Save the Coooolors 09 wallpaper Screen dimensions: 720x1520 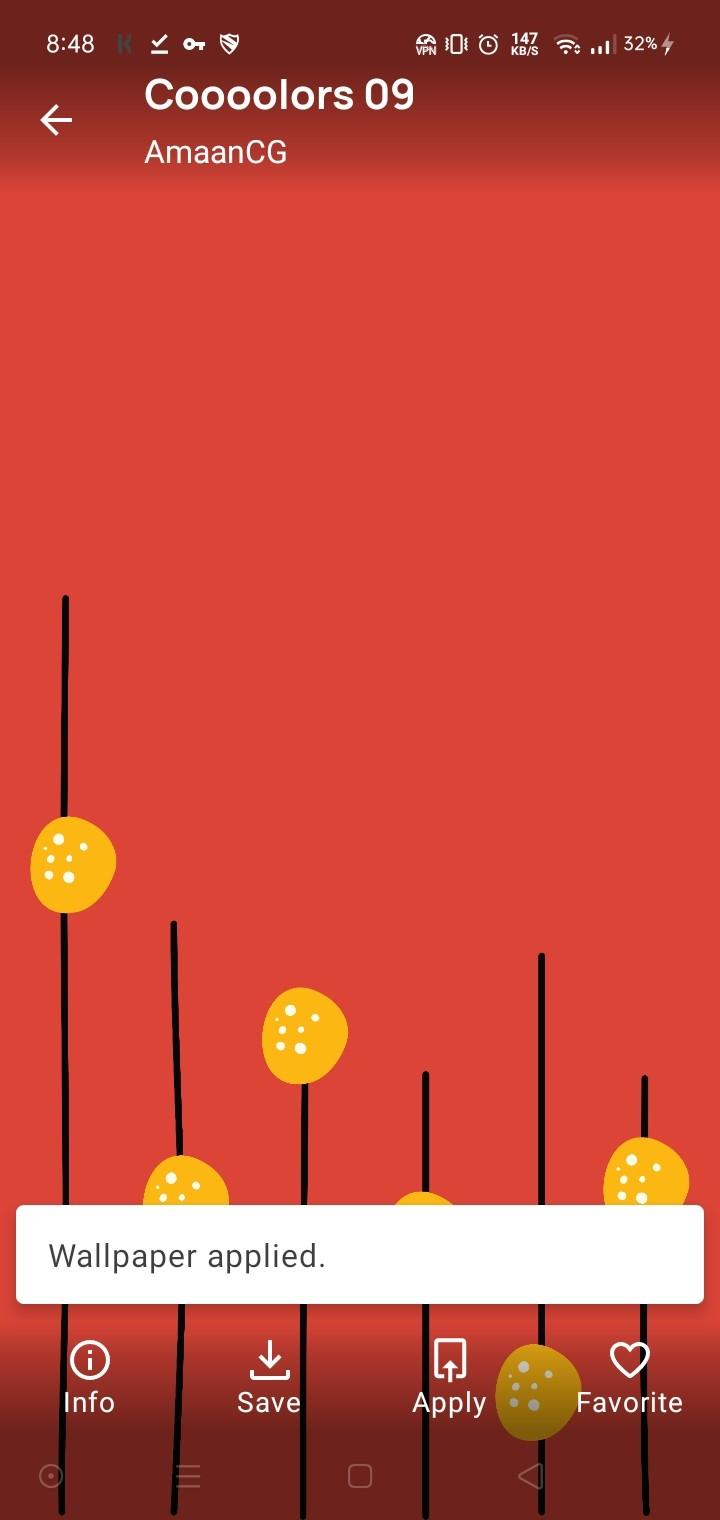(268, 1377)
